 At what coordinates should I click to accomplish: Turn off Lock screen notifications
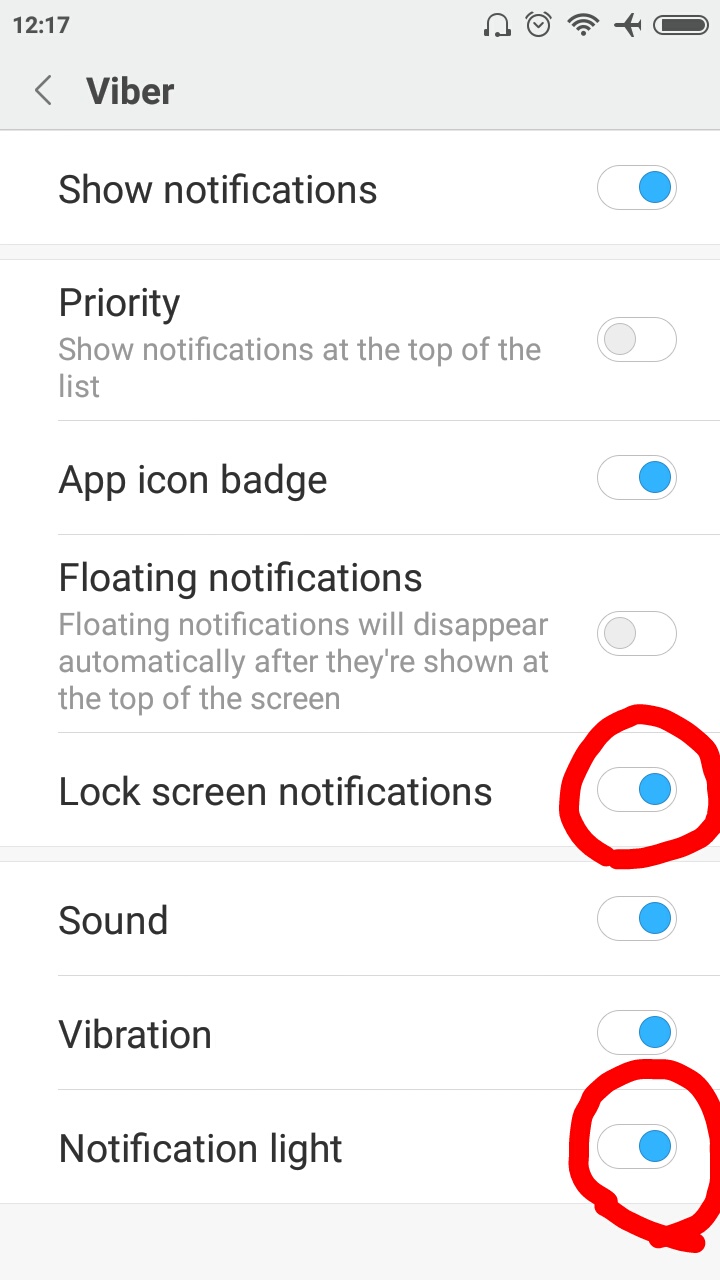637,790
